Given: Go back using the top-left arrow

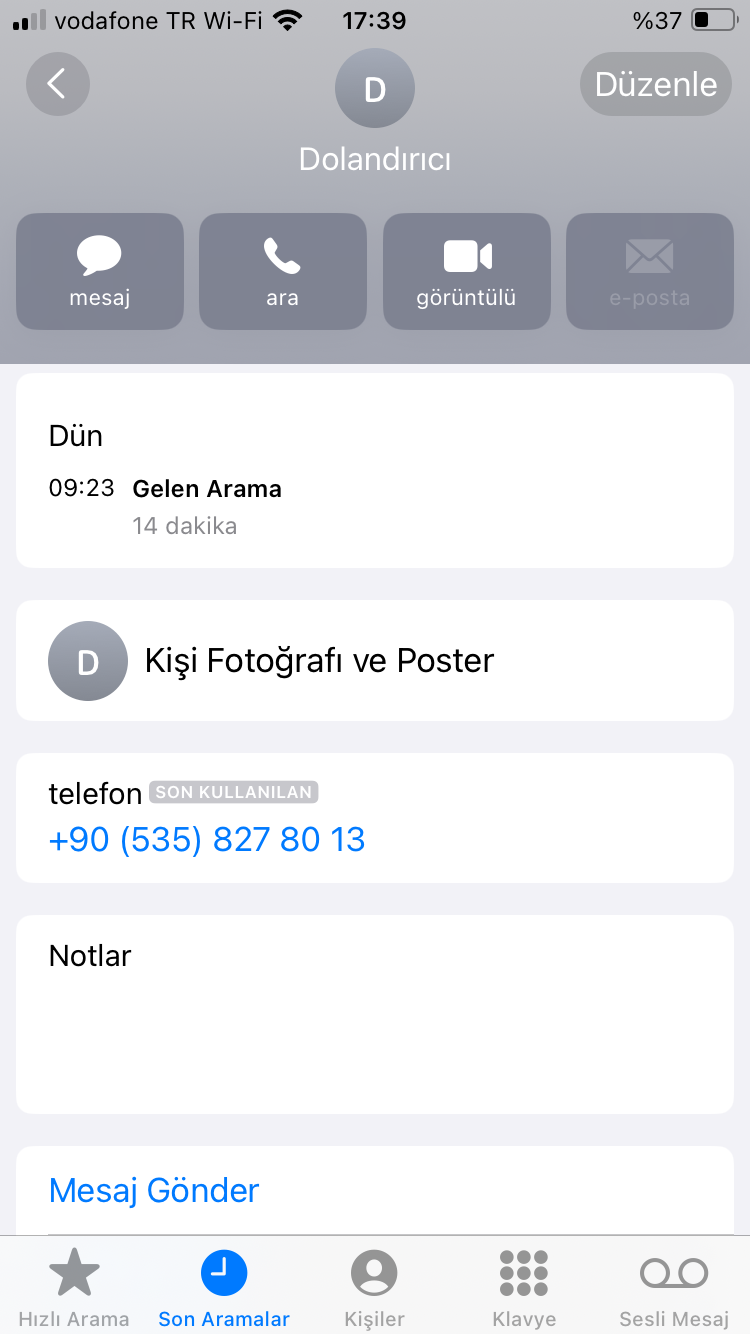Looking at the screenshot, I should [58, 84].
